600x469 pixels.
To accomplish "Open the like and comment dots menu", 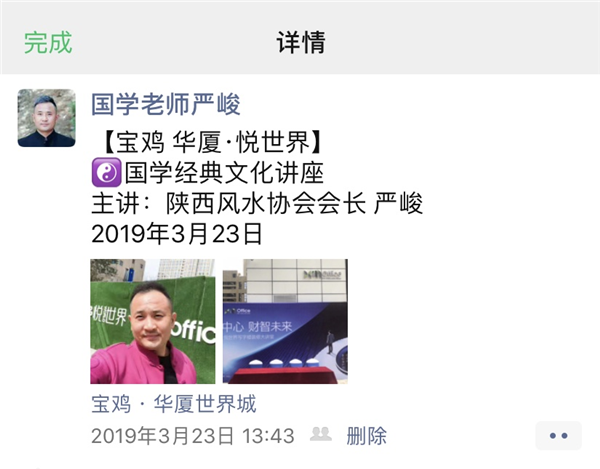I will coord(558,435).
